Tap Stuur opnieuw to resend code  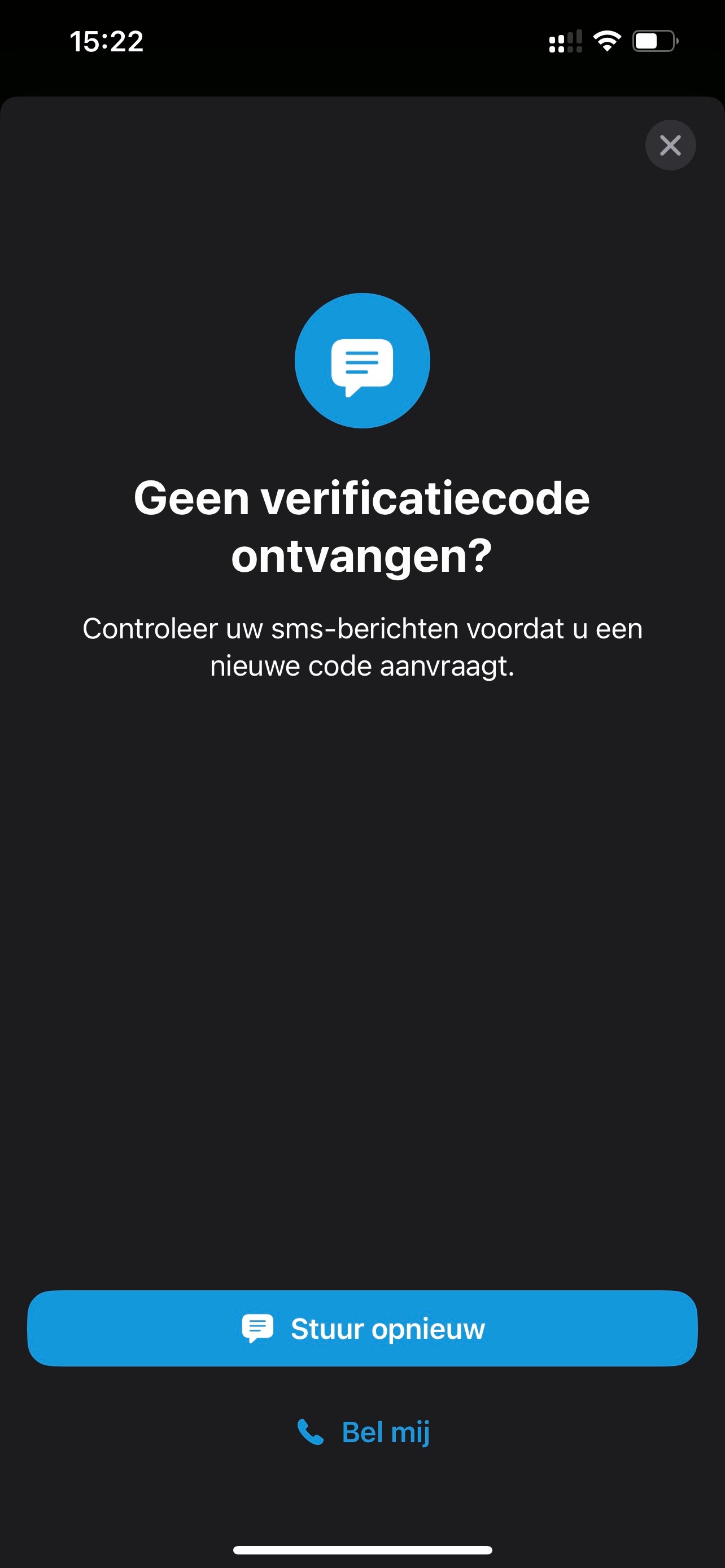362,1328
